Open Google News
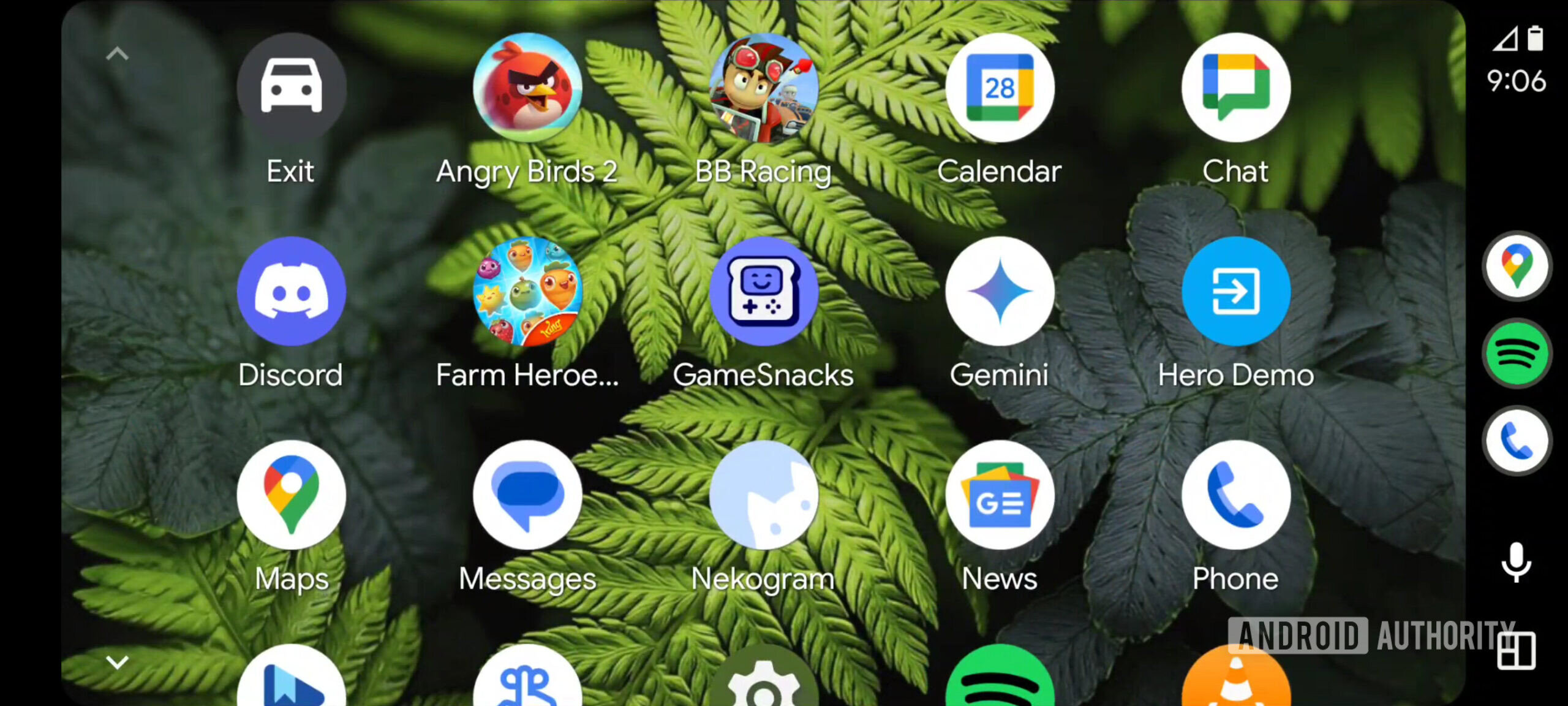Image resolution: width=1568 pixels, height=706 pixels. [999, 495]
